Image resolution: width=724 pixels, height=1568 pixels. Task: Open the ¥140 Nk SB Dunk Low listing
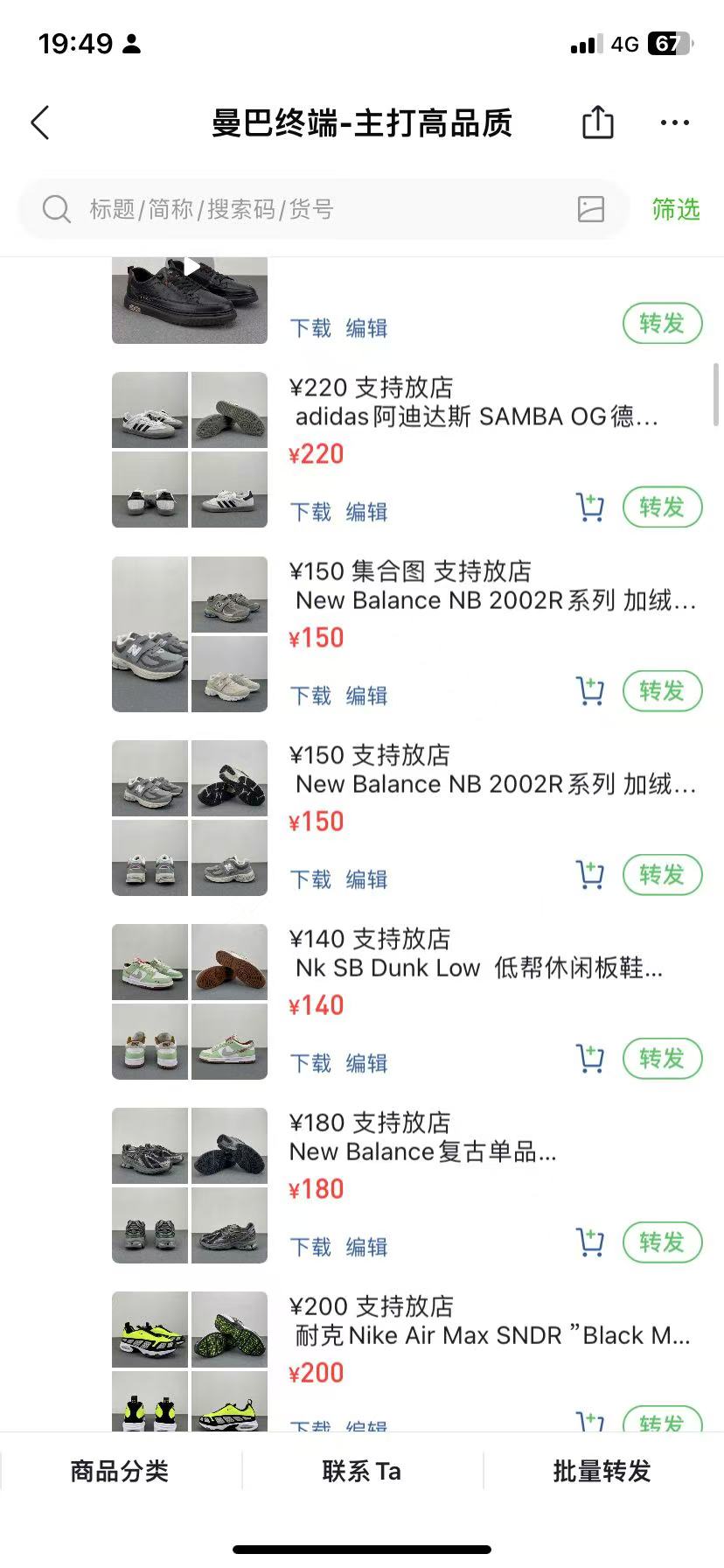(476, 968)
